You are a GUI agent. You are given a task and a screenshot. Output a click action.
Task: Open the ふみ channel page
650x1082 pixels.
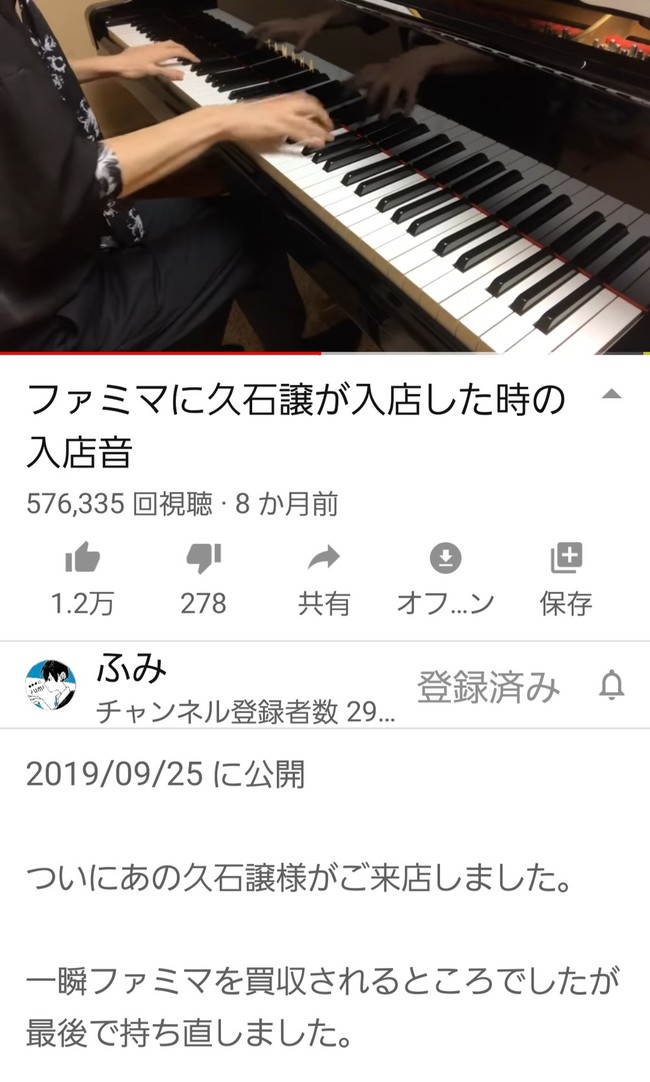click(x=48, y=685)
